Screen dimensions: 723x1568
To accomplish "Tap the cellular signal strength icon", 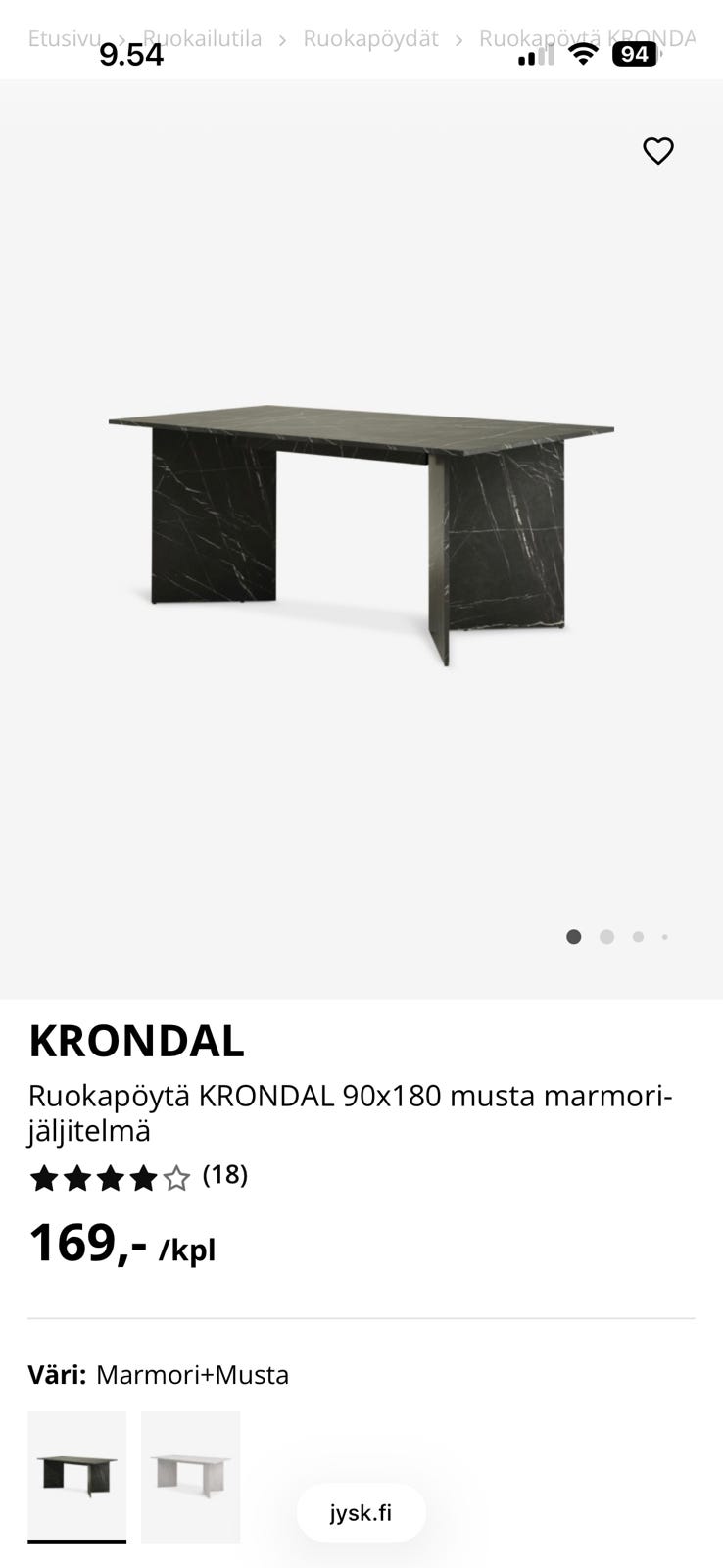I will click(x=535, y=57).
